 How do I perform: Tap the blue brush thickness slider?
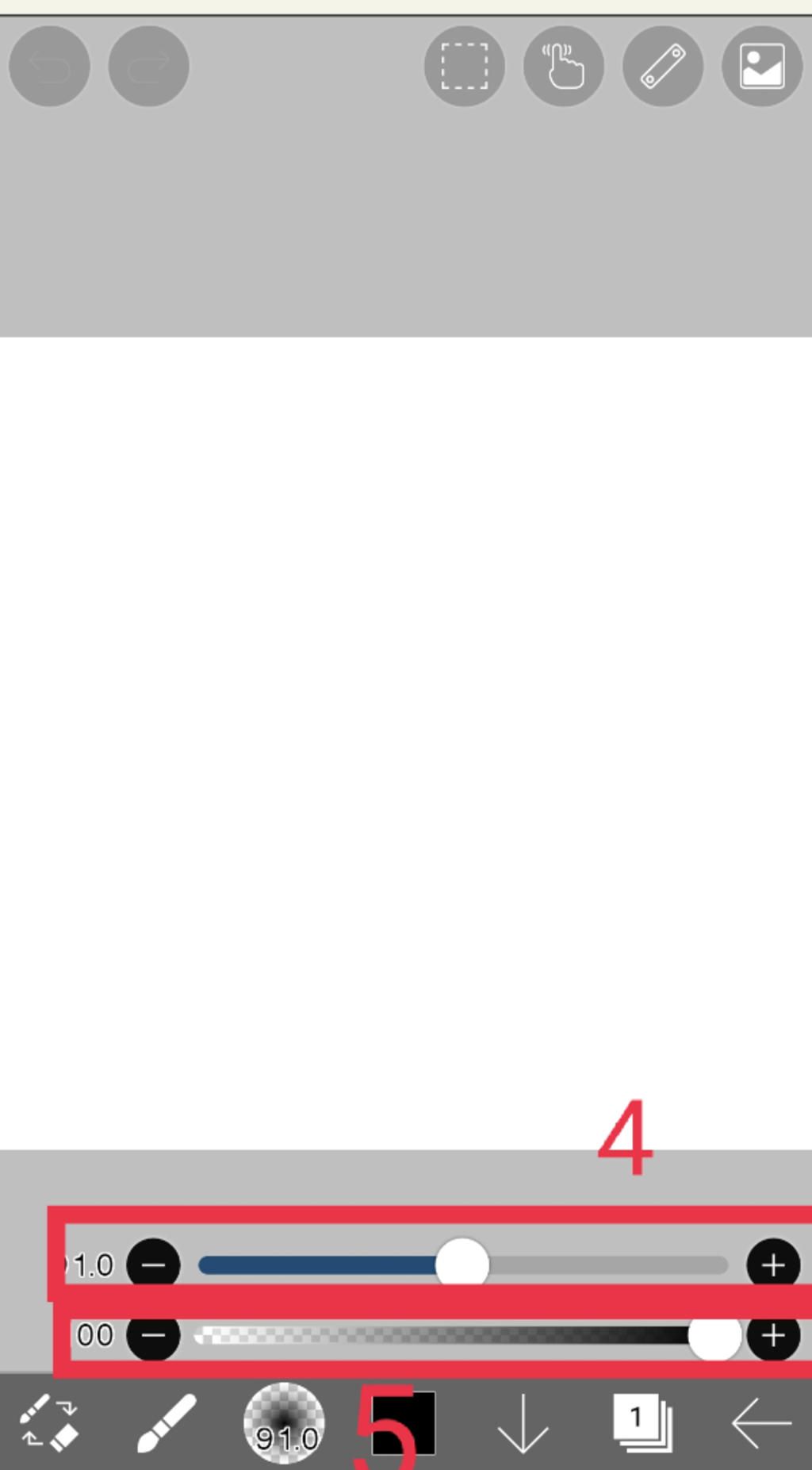[462, 1265]
